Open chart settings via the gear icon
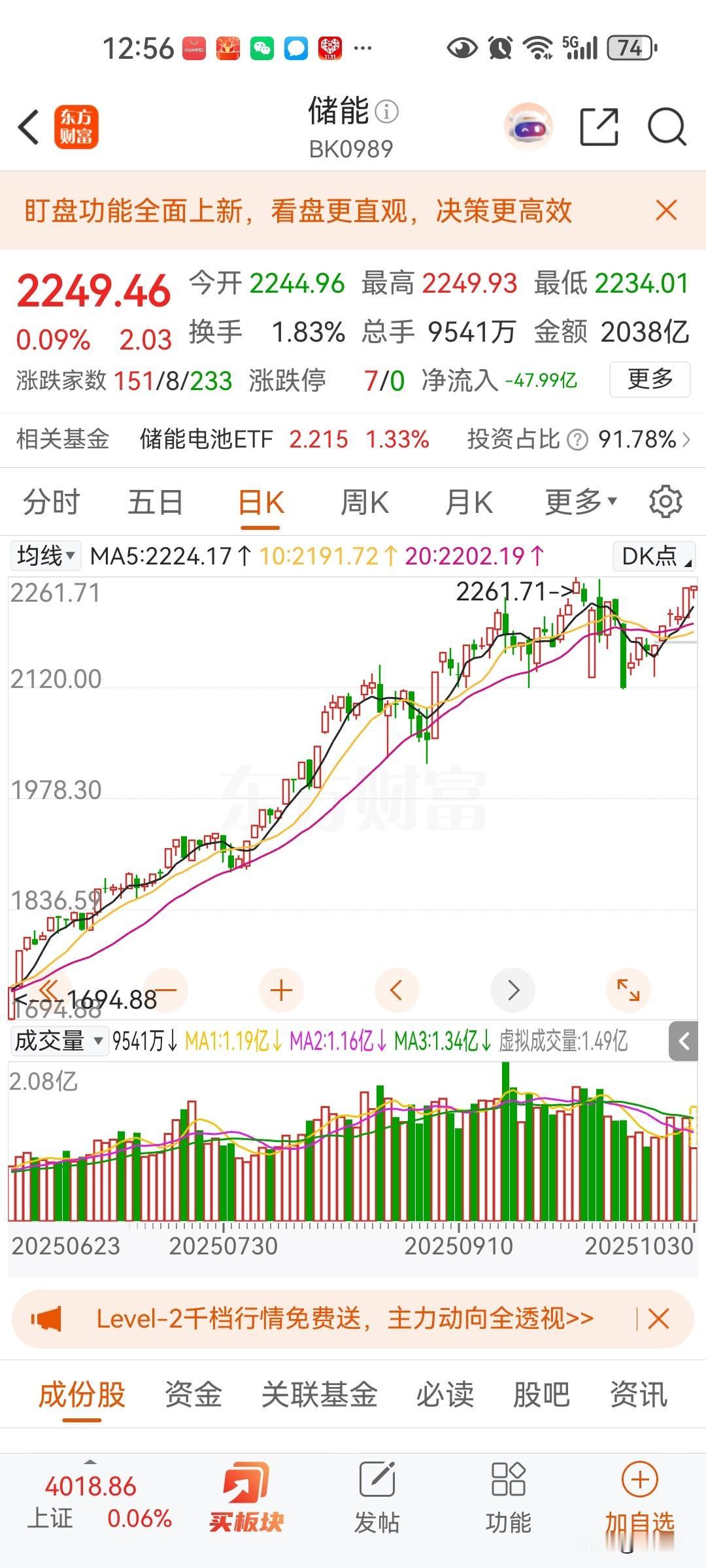This screenshot has height=1568, width=706. (665, 501)
